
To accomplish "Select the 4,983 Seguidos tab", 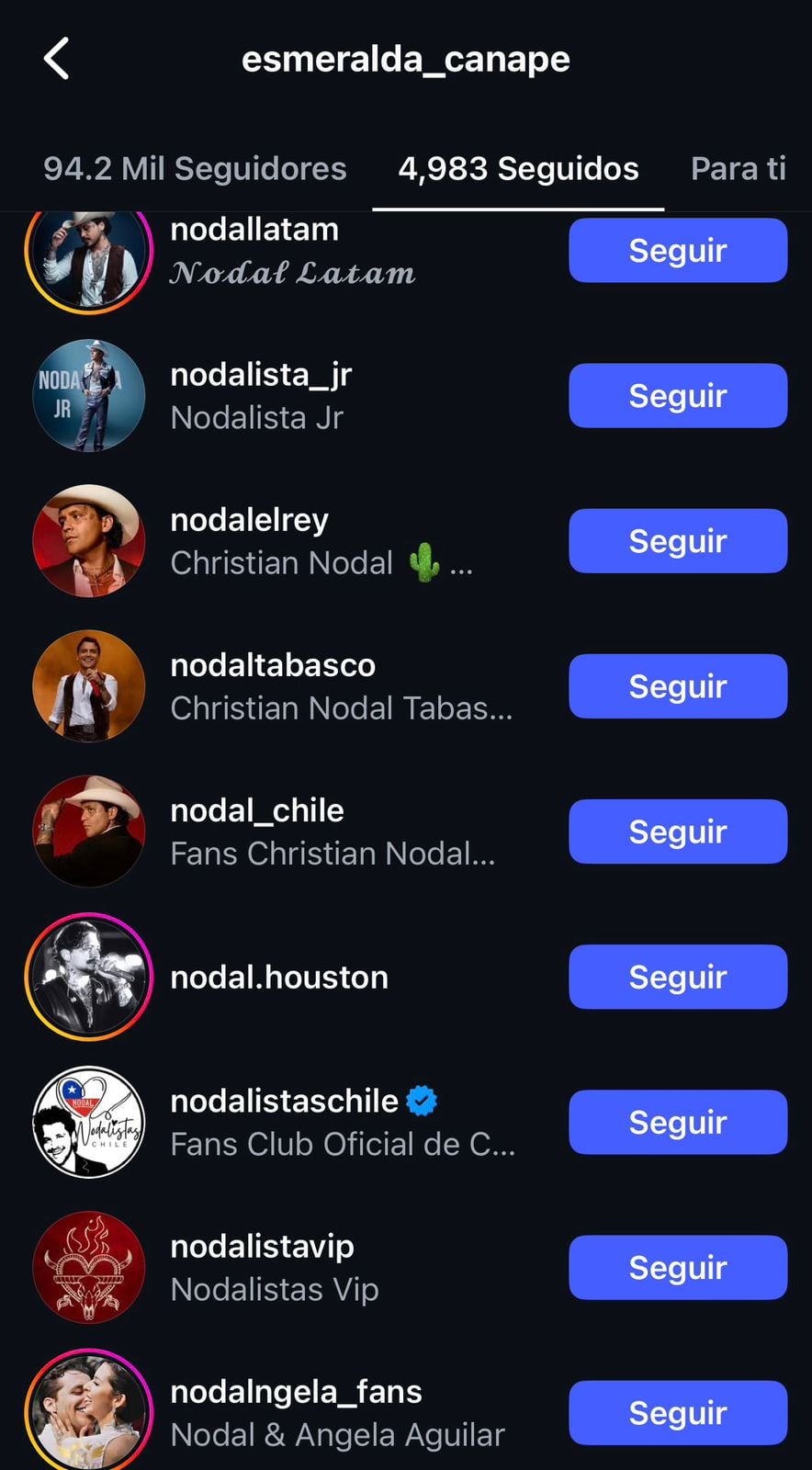I will [518, 169].
